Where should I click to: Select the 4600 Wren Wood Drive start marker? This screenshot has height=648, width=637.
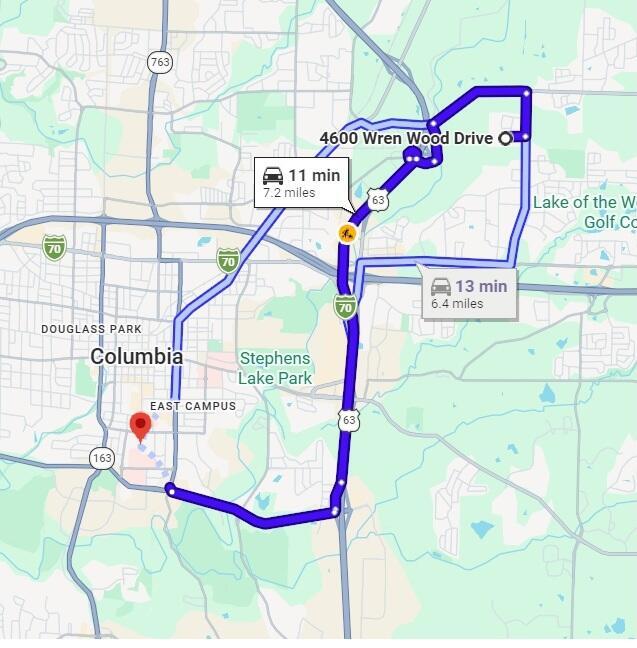tap(505, 138)
